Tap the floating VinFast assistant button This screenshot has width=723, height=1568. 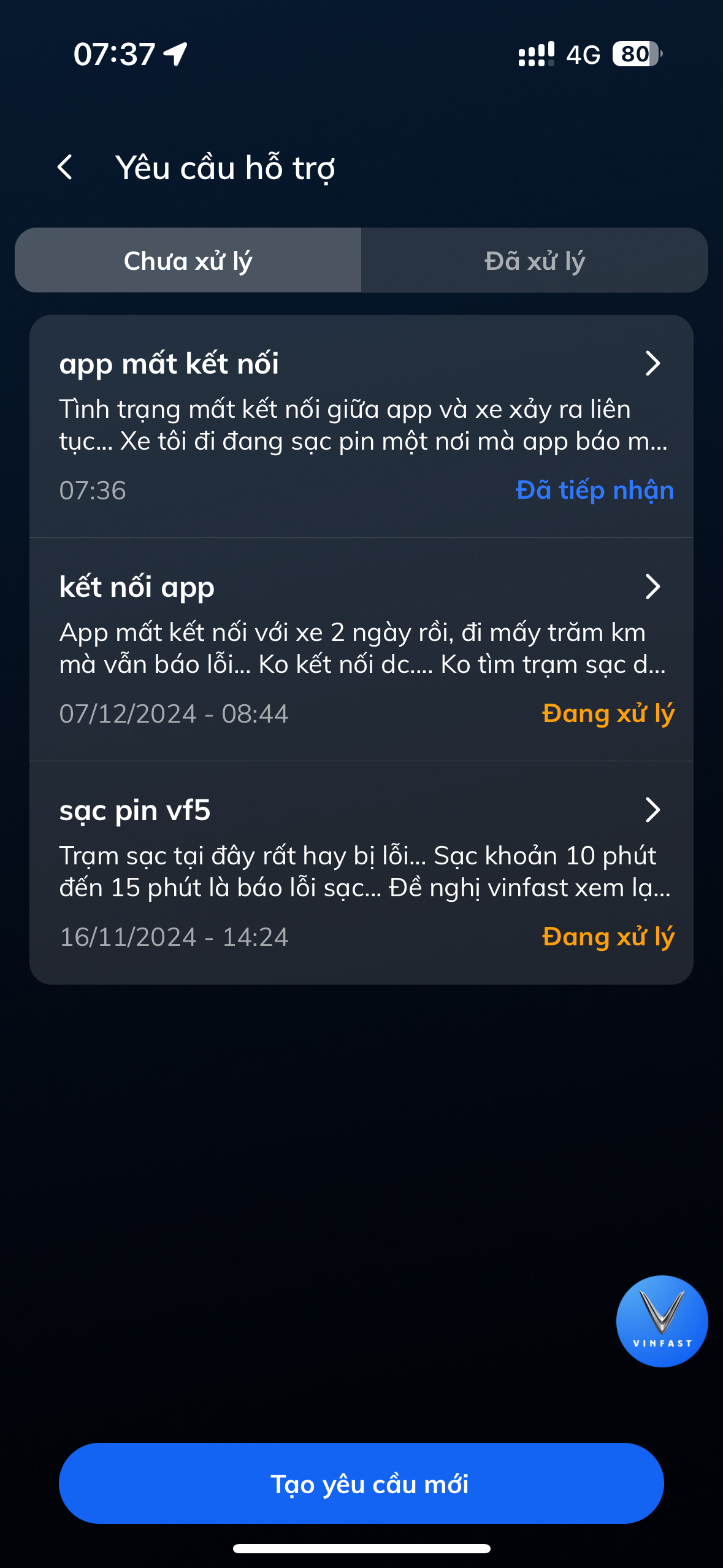(x=662, y=1321)
